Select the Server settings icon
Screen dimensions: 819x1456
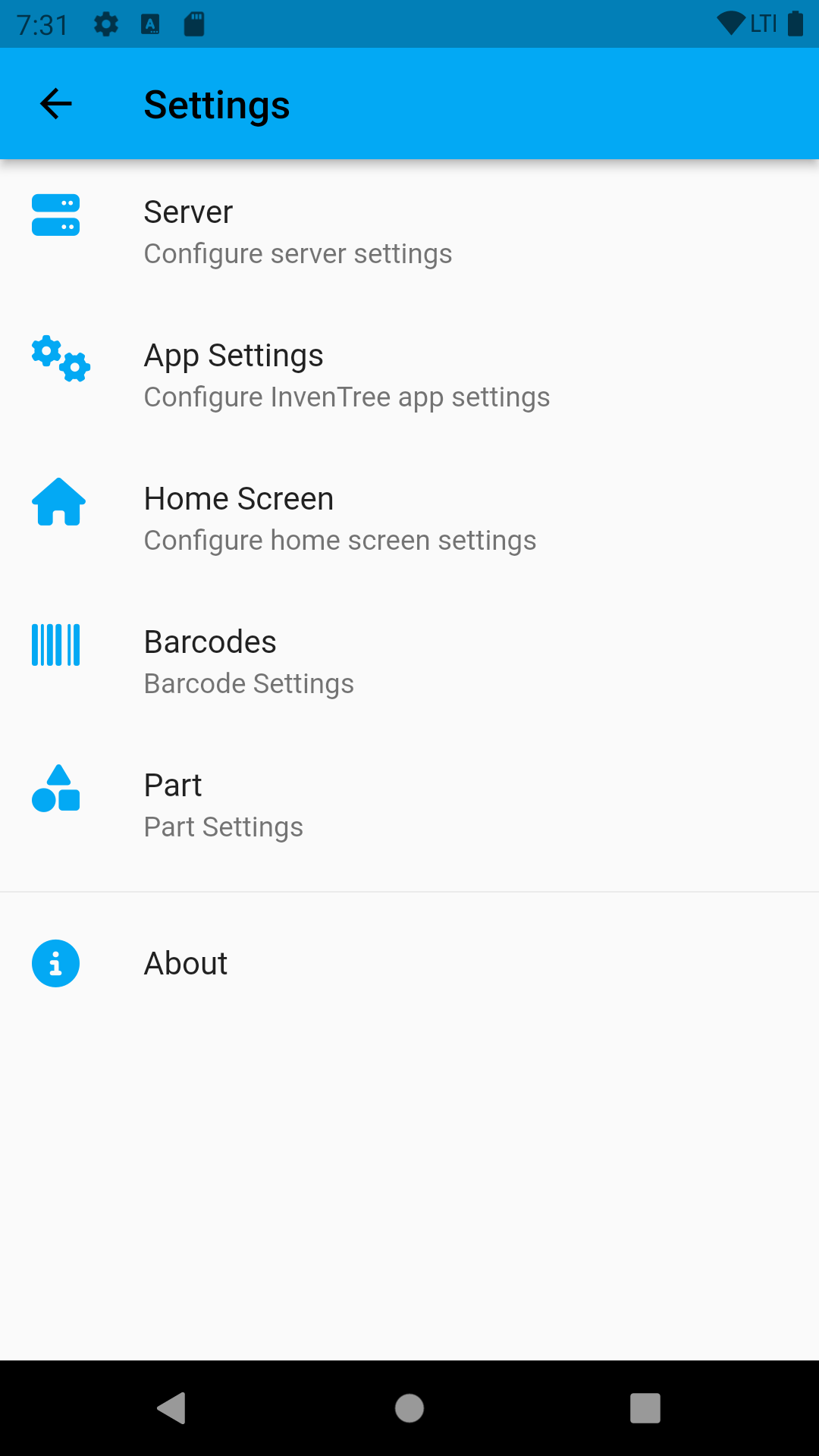(x=55, y=216)
